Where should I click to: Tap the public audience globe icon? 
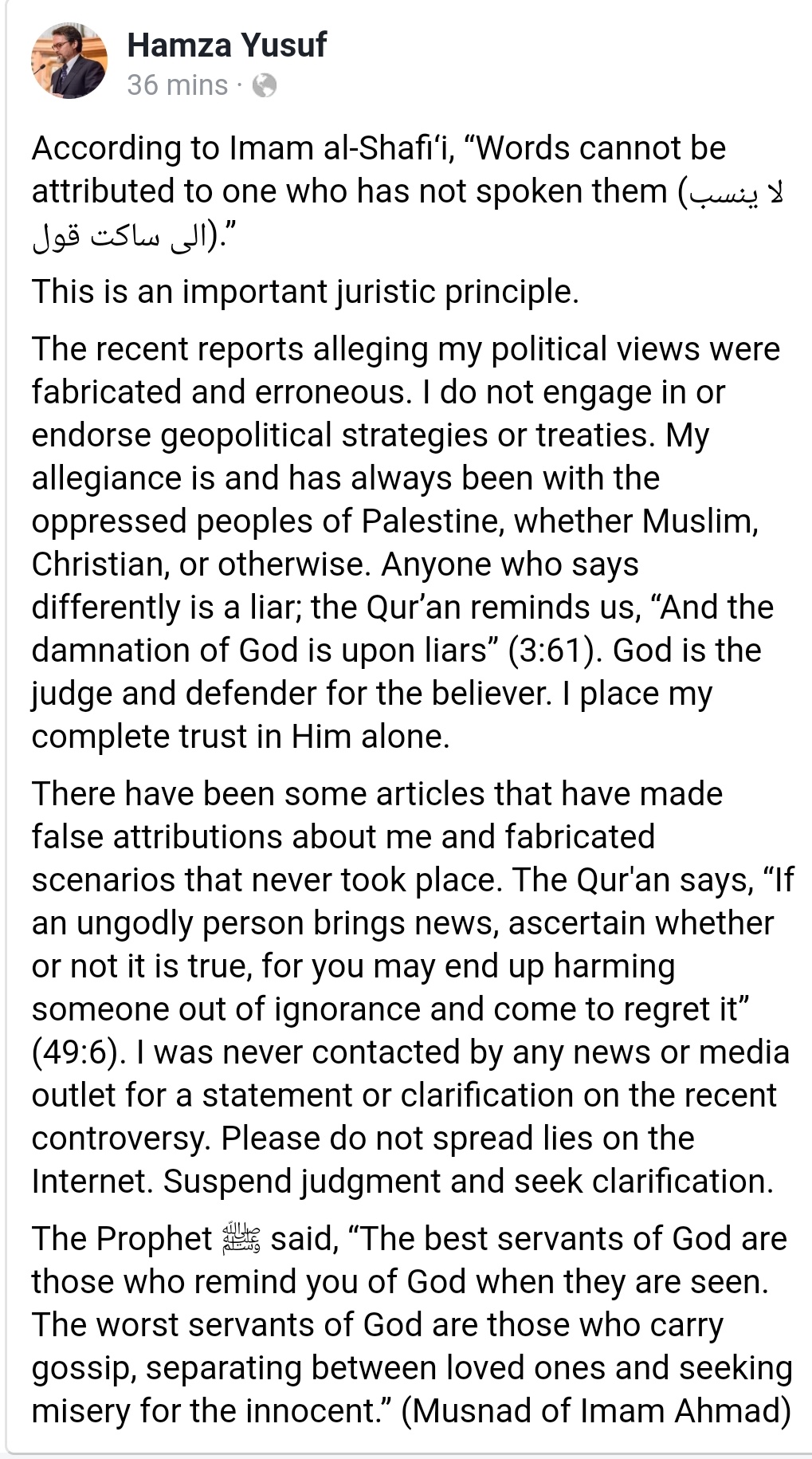coord(264,85)
